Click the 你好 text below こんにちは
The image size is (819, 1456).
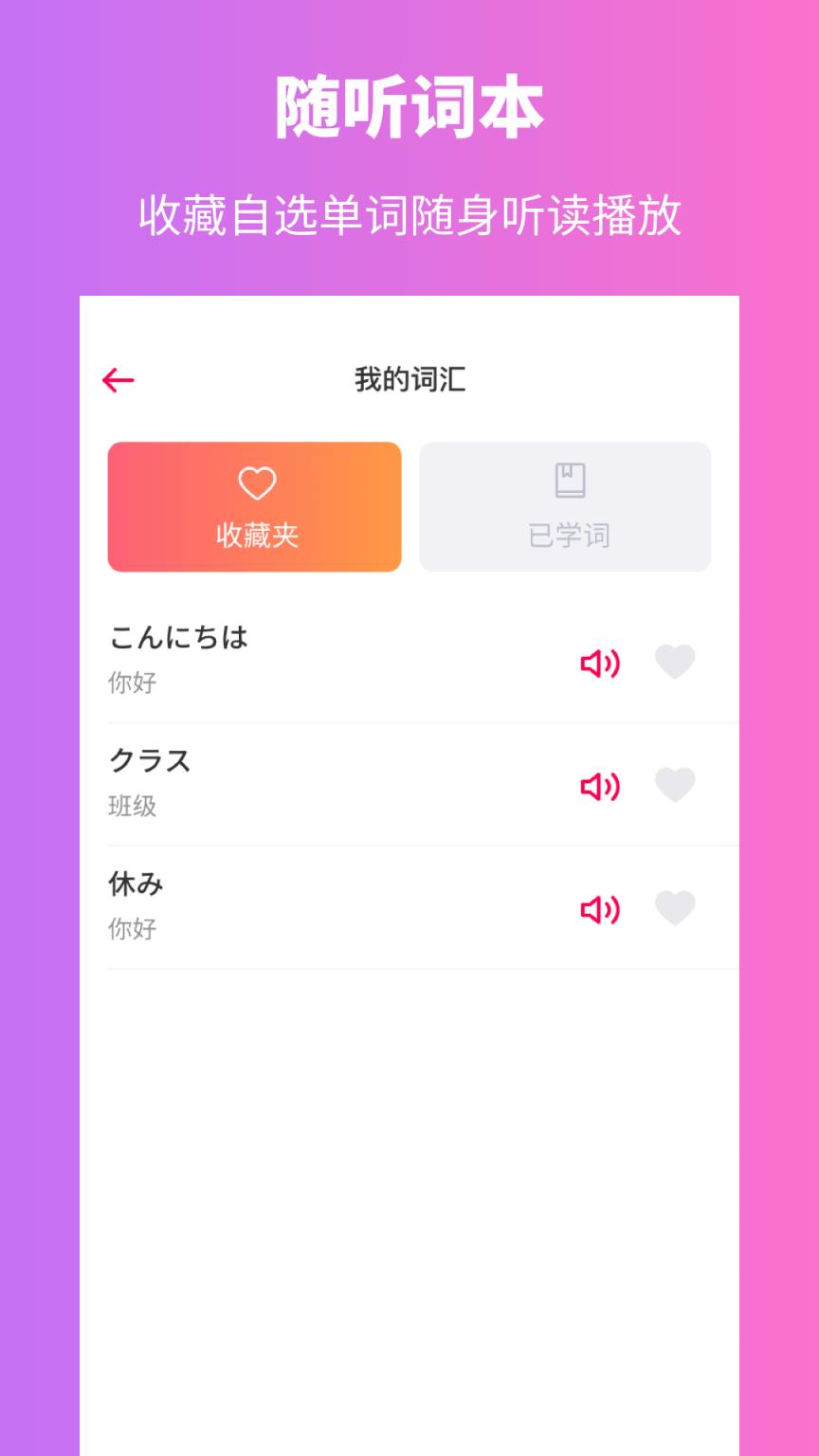point(133,683)
